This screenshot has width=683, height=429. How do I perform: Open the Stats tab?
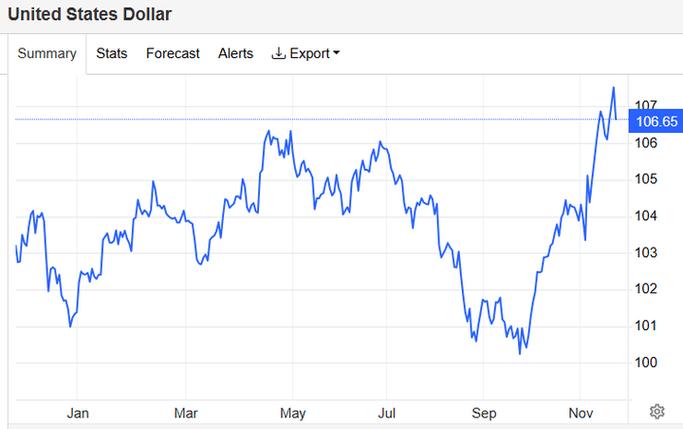click(111, 54)
